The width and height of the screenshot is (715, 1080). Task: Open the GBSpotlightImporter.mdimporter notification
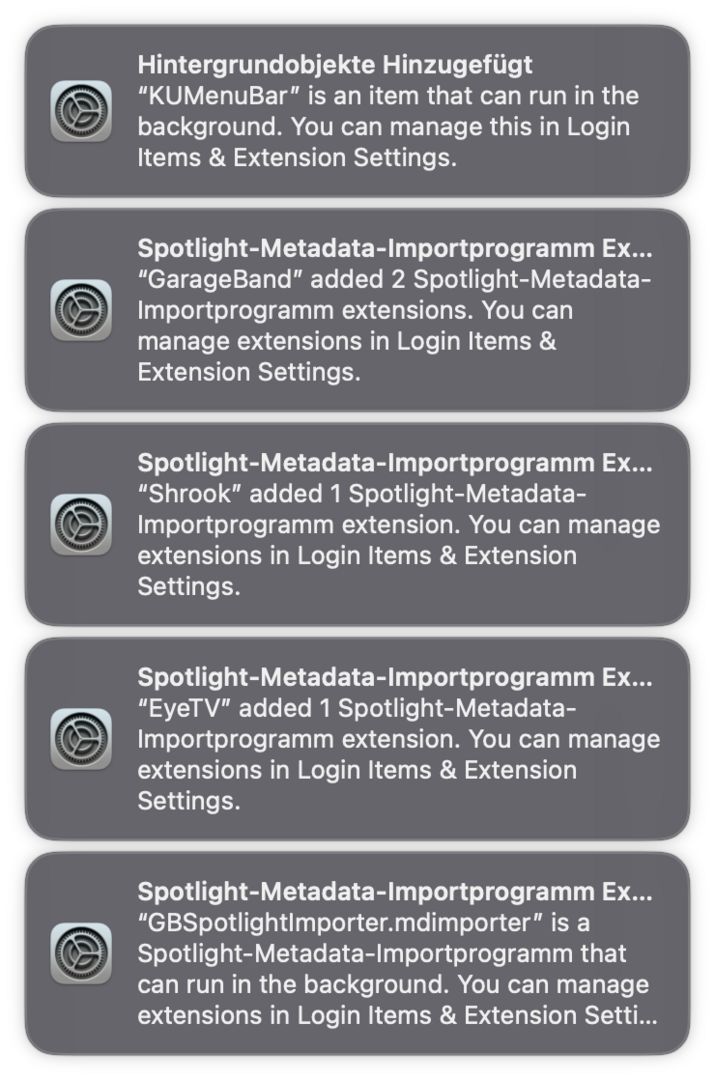pyautogui.click(x=357, y=953)
